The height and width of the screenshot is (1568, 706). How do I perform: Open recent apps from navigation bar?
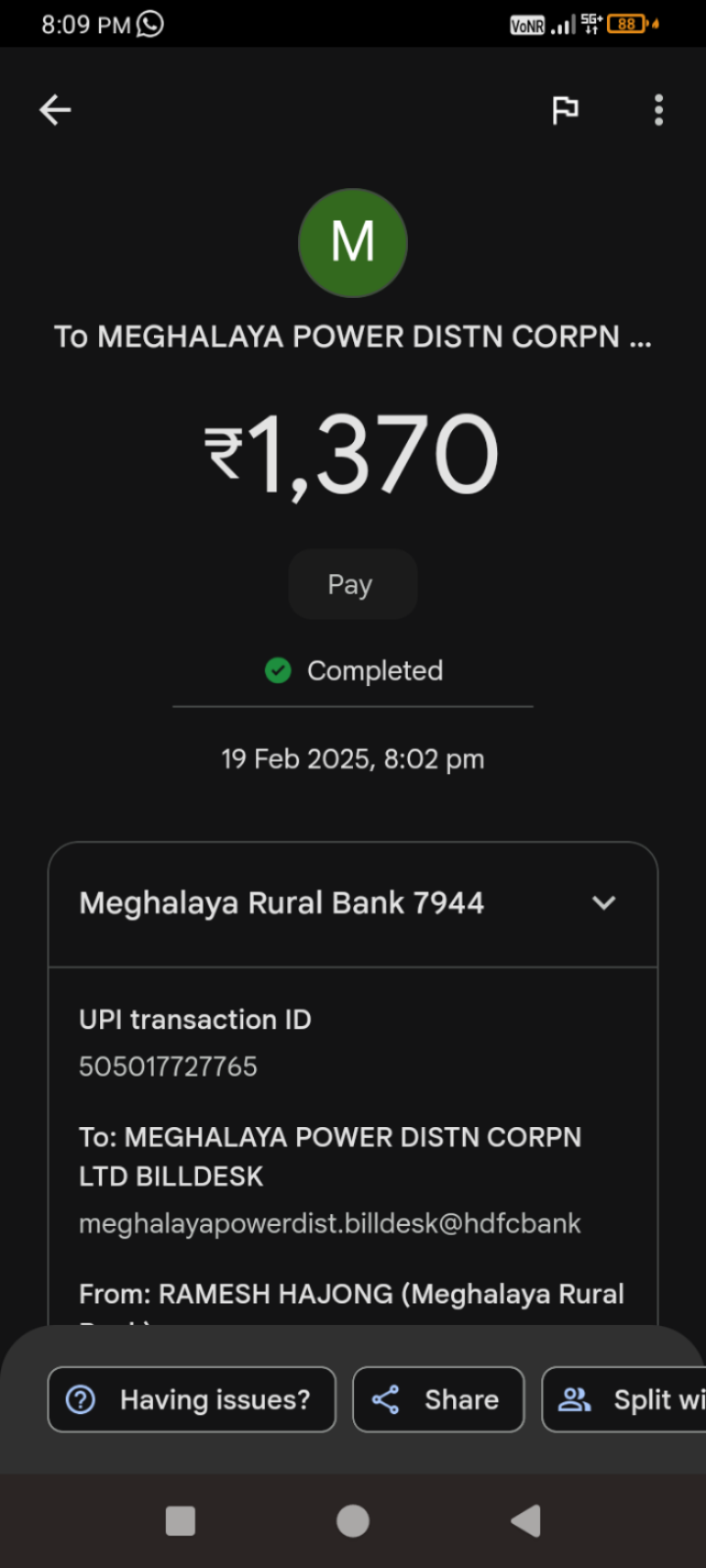180,1521
